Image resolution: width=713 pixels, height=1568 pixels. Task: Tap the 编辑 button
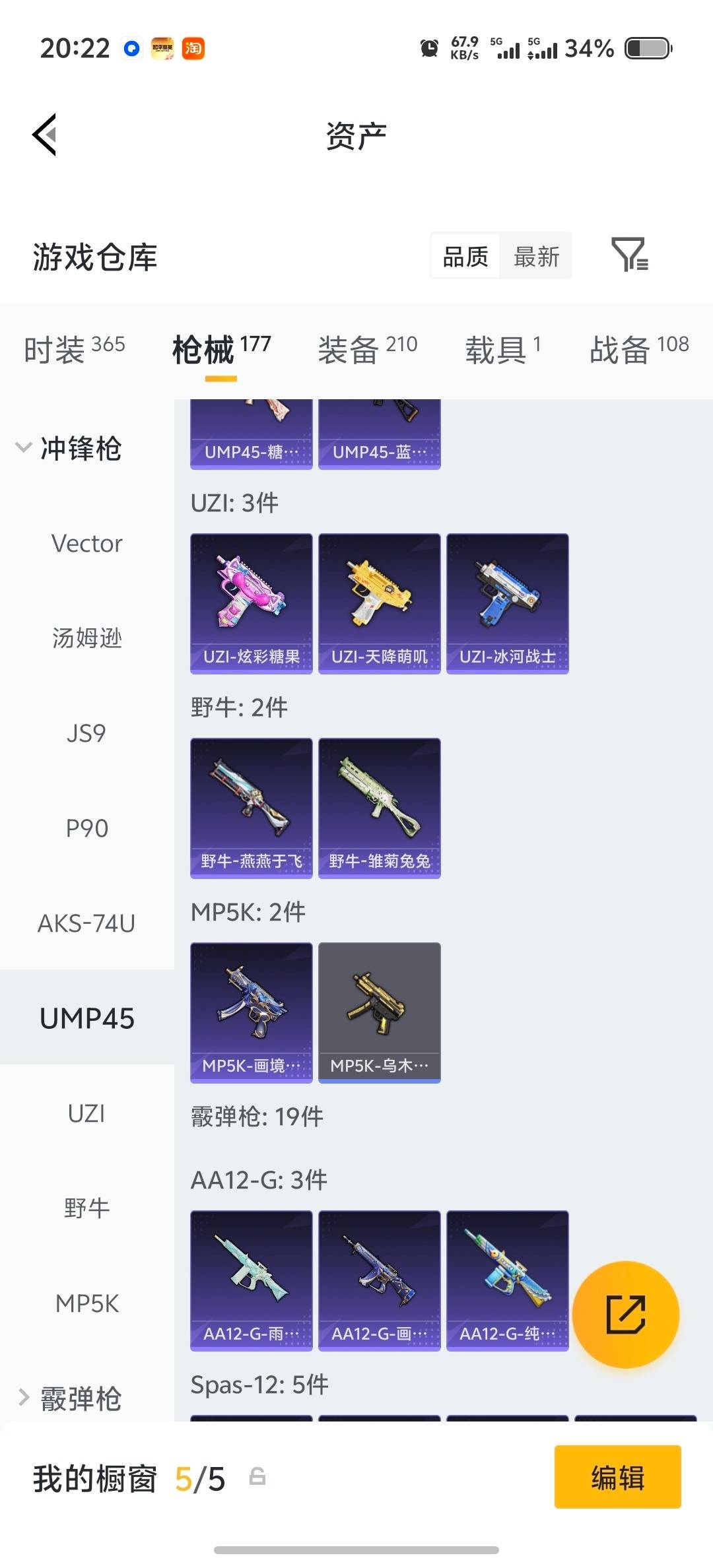pos(617,1478)
